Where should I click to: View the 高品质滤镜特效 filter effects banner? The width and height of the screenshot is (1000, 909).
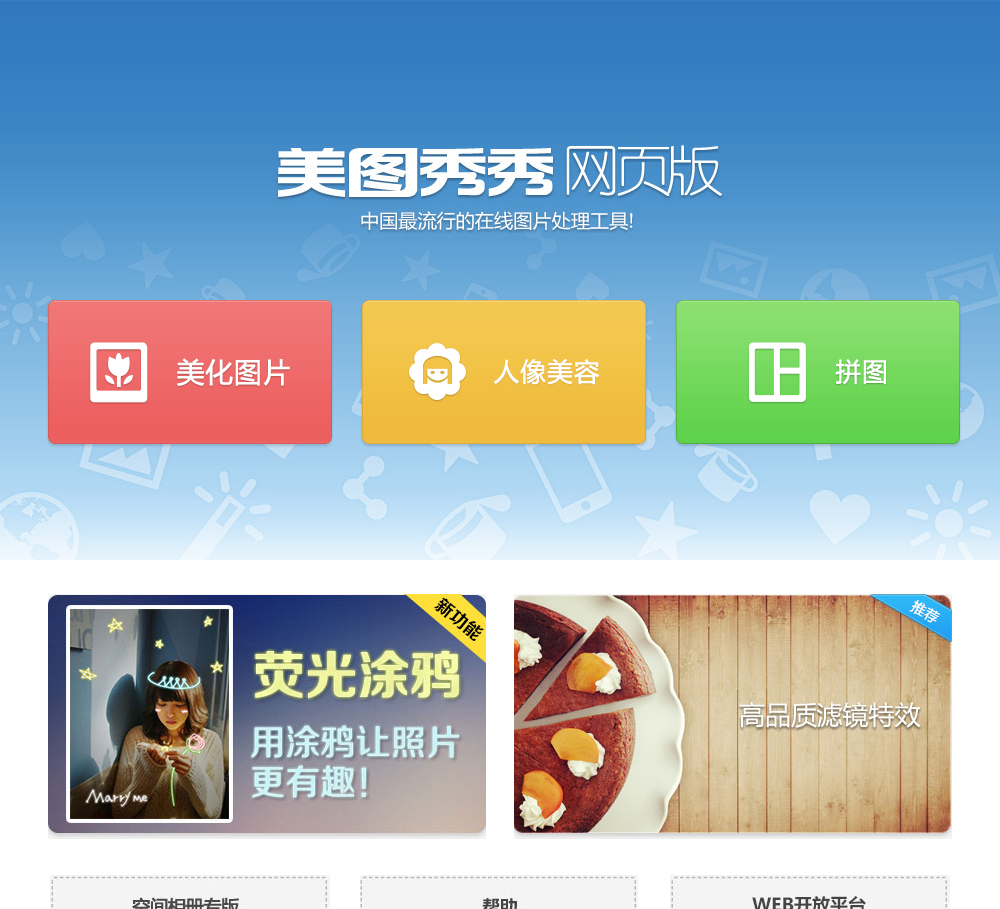(732, 714)
